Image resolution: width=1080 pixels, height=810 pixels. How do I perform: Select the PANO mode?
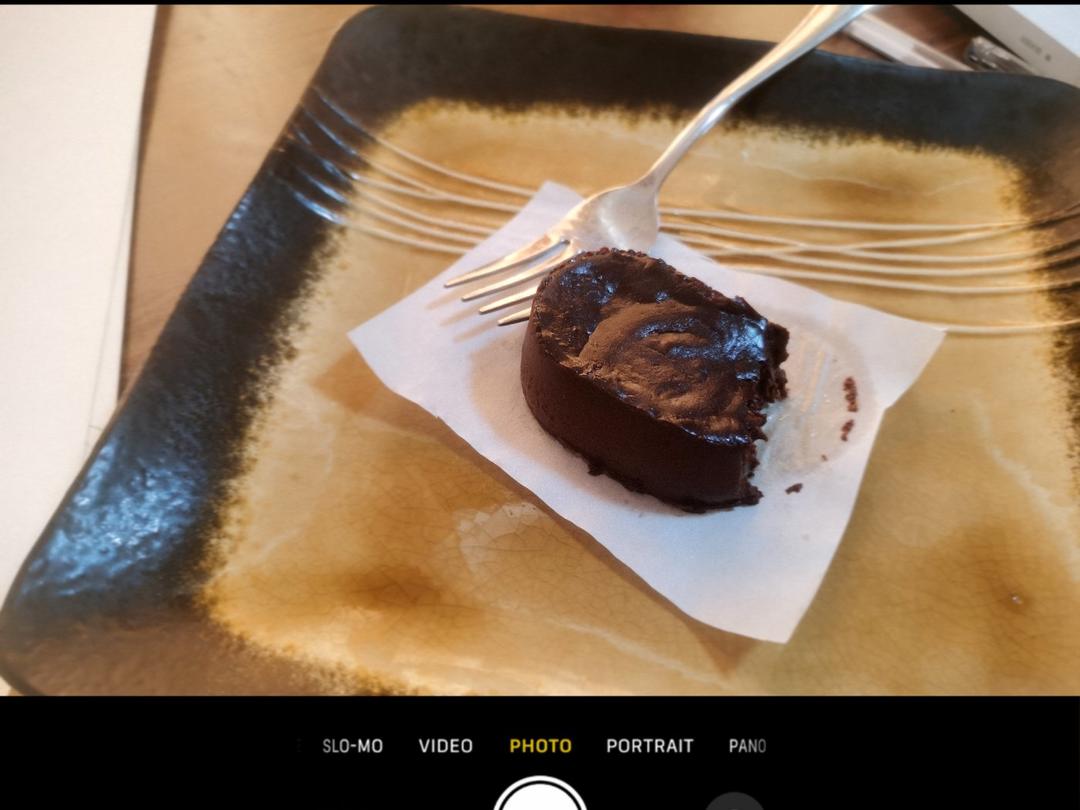pyautogui.click(x=747, y=746)
